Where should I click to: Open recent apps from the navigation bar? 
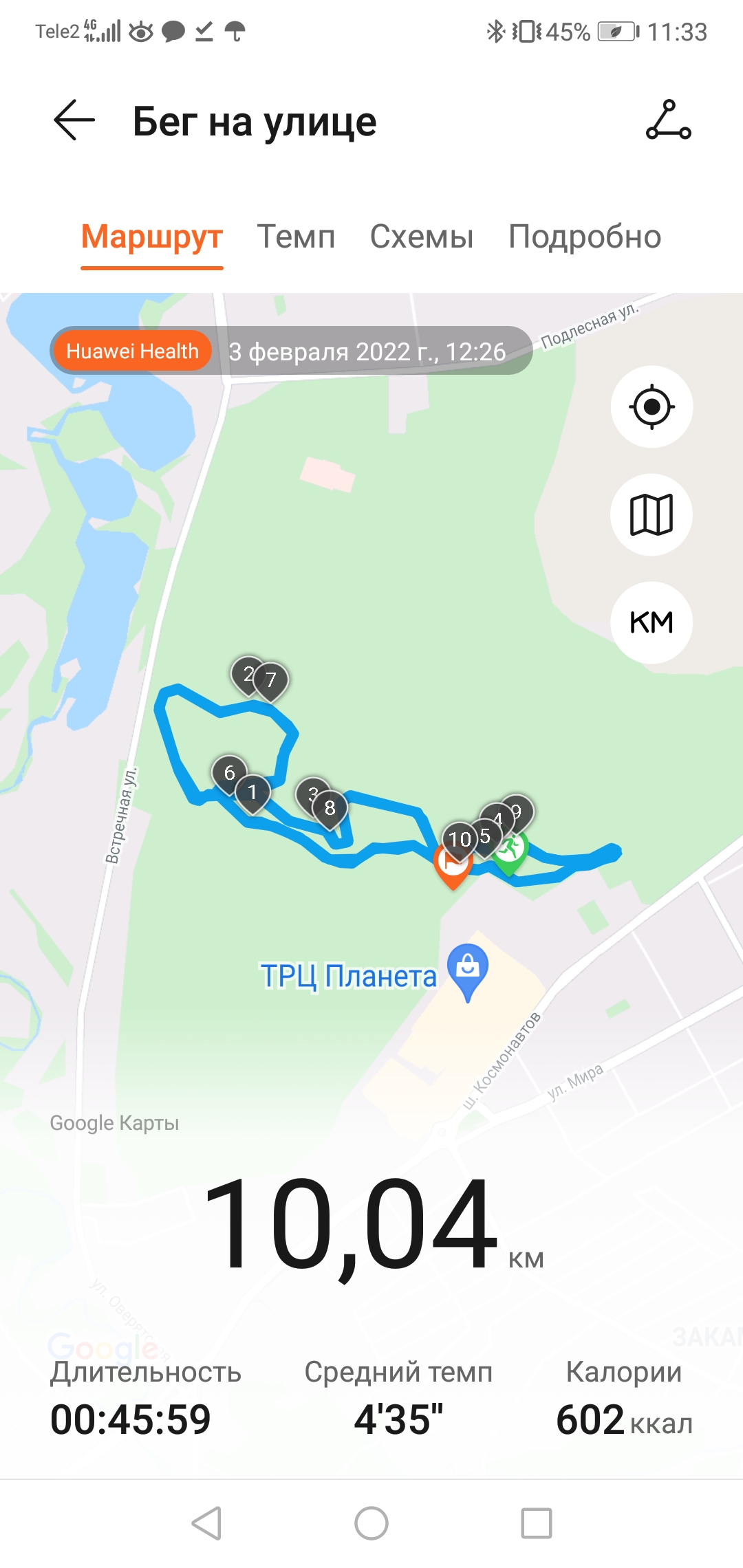(537, 1523)
